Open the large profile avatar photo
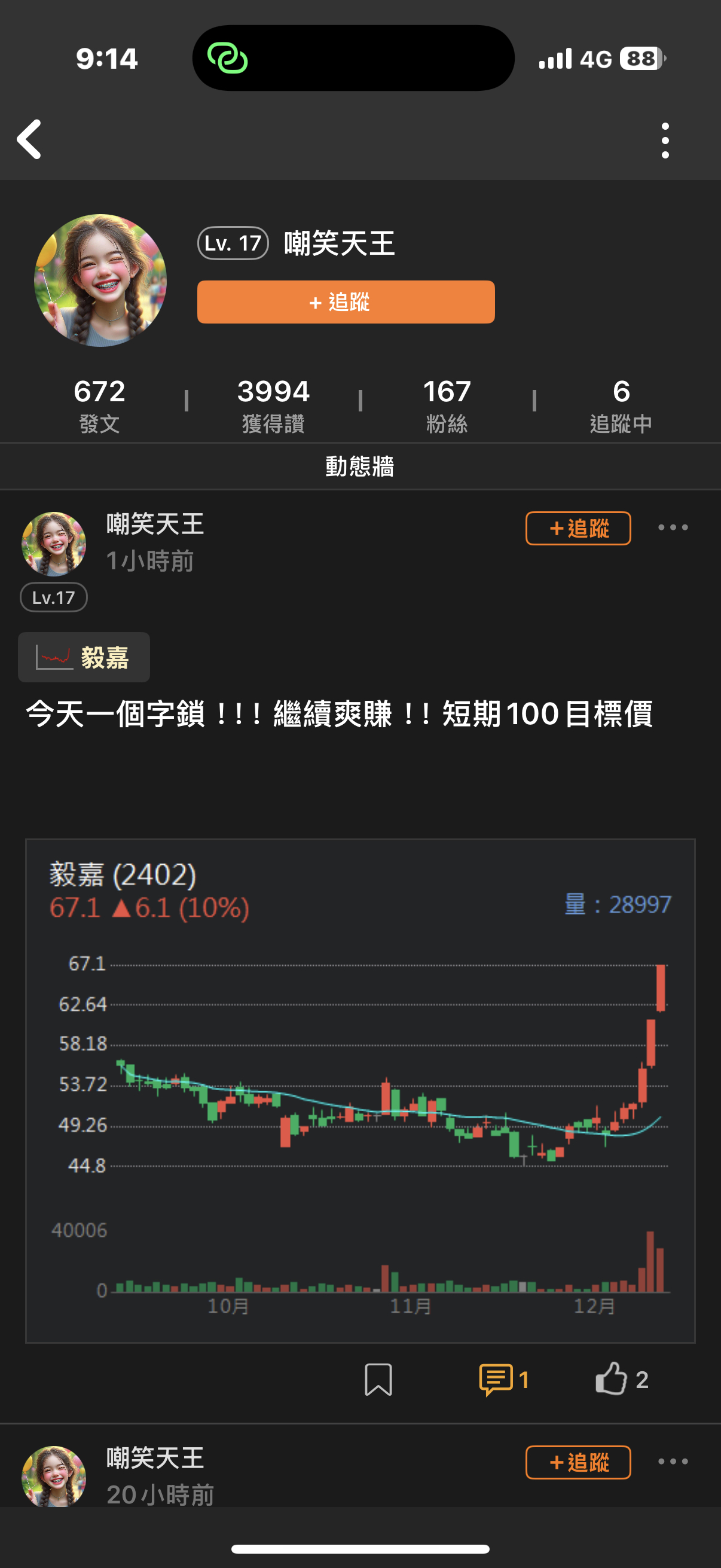The height and width of the screenshot is (1568, 721). pos(100,280)
